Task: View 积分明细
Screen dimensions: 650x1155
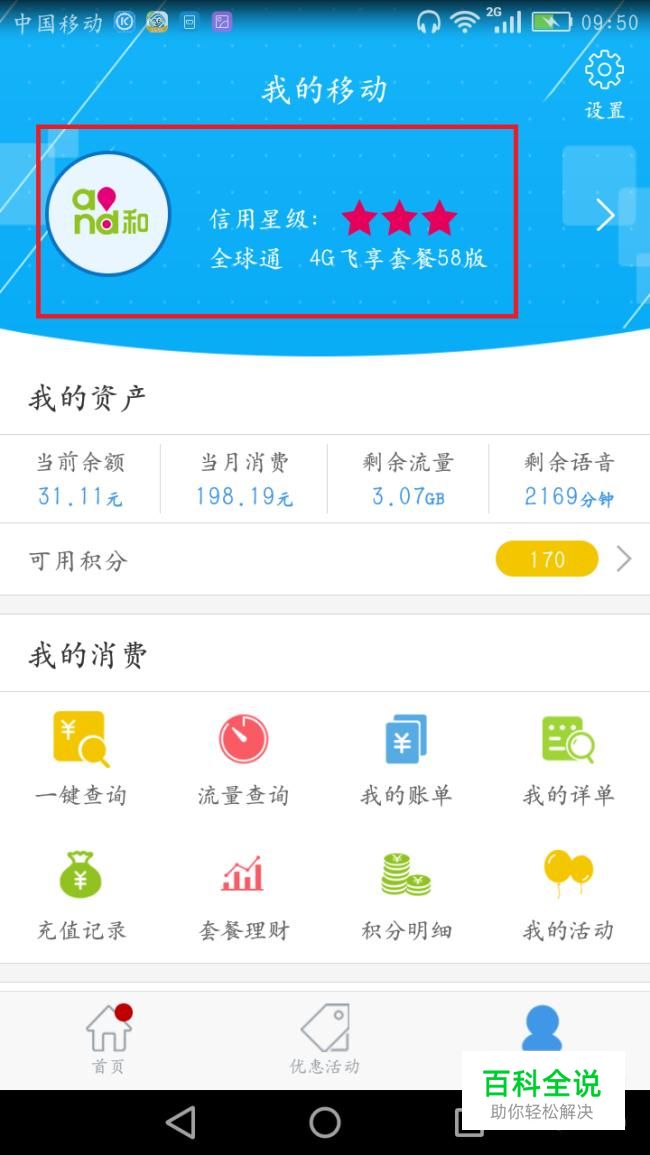Action: (406, 893)
